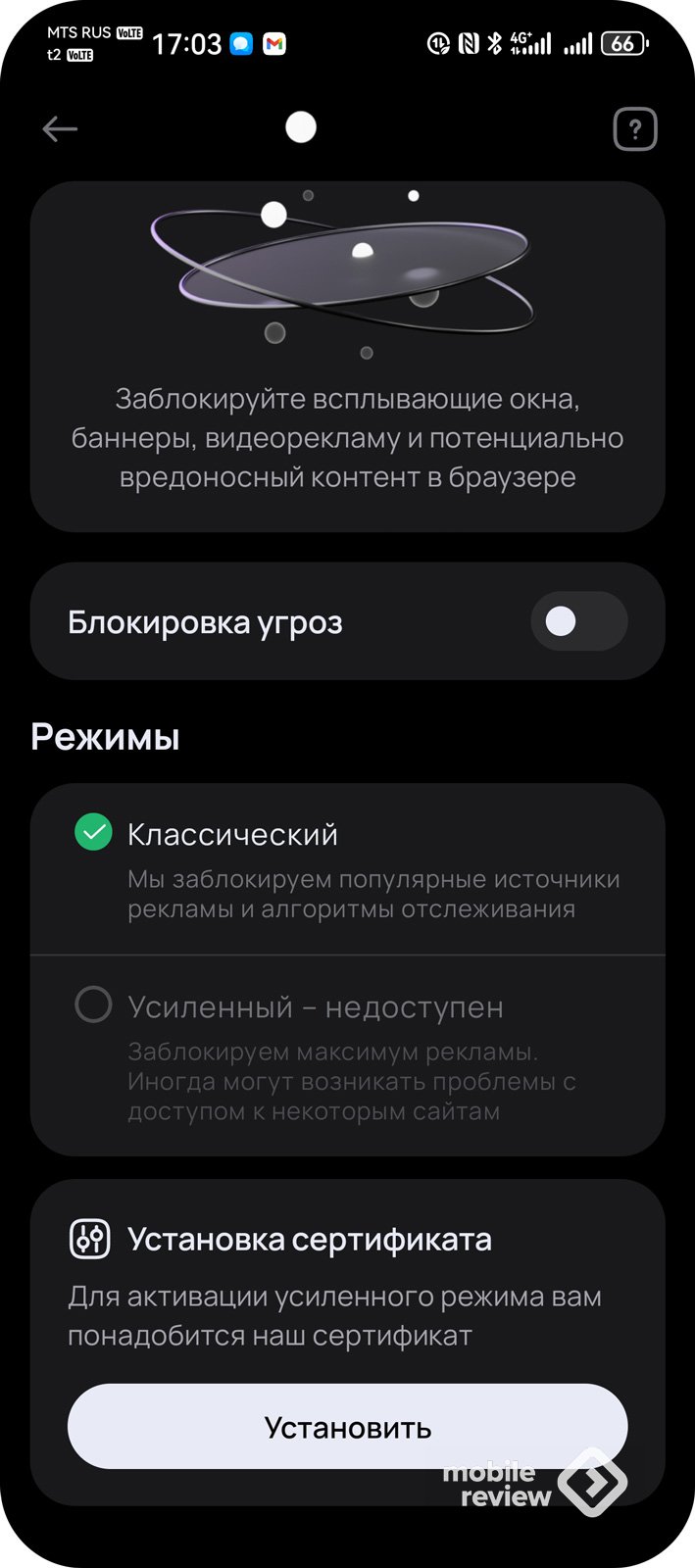This screenshot has width=695, height=1568.
Task: Open the help question mark icon
Action: coord(634,129)
